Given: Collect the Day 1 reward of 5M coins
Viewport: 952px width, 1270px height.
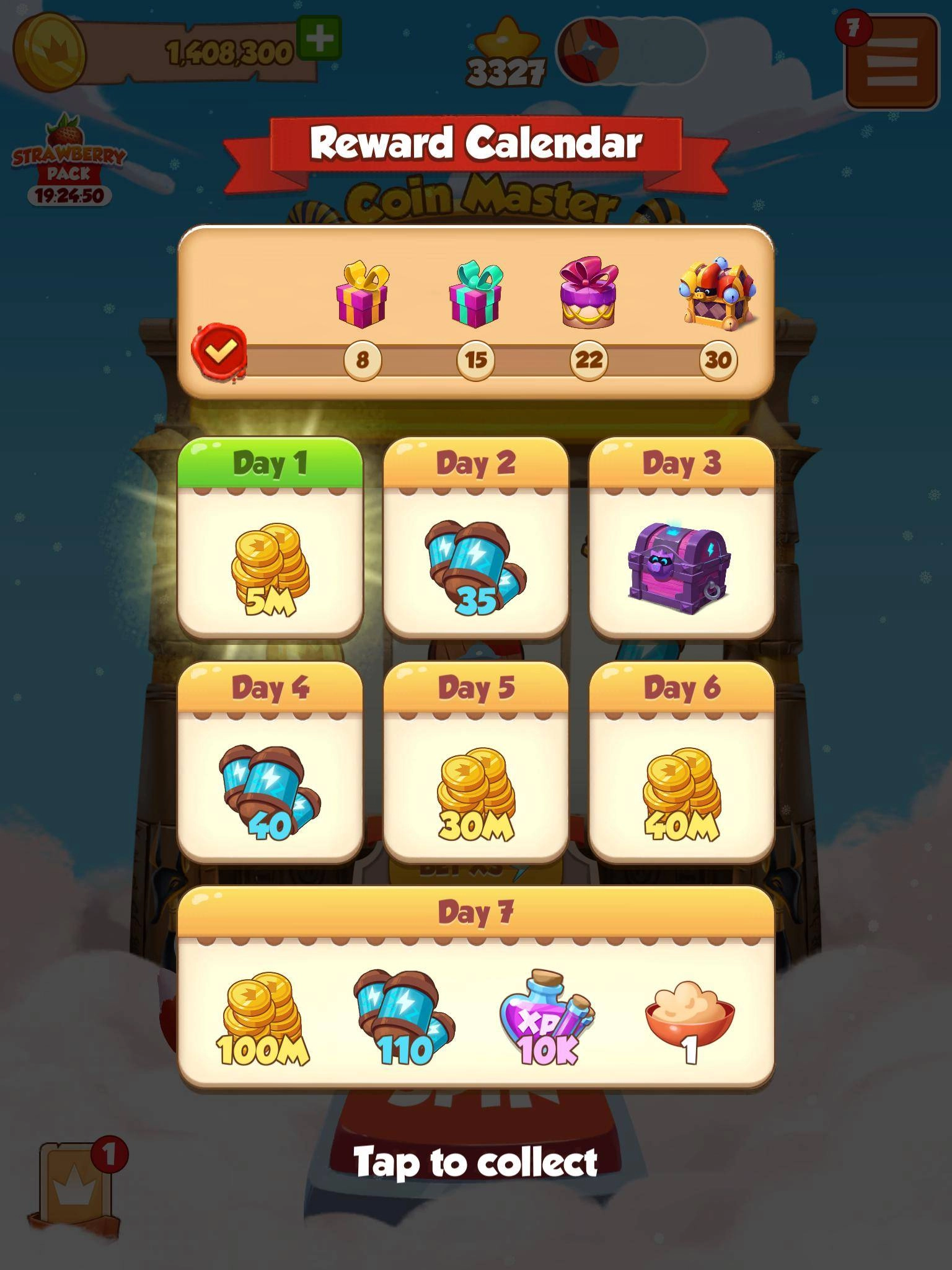Looking at the screenshot, I should click(270, 538).
